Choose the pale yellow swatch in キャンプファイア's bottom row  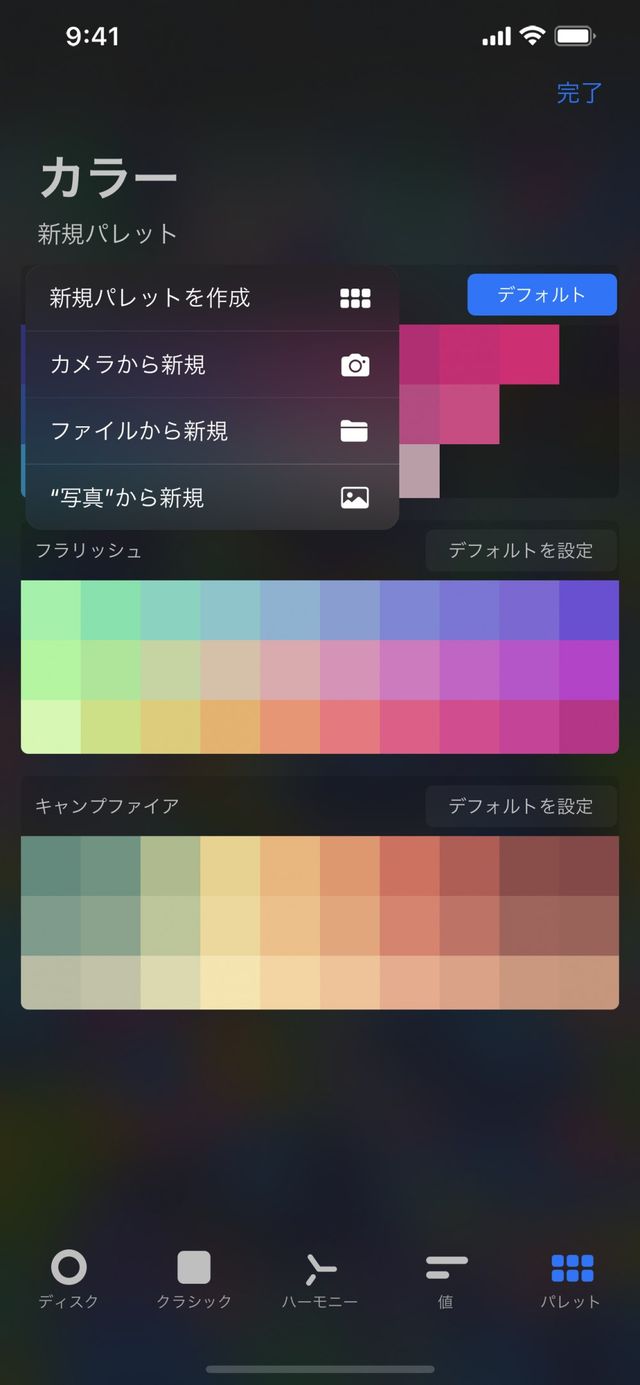click(230, 982)
